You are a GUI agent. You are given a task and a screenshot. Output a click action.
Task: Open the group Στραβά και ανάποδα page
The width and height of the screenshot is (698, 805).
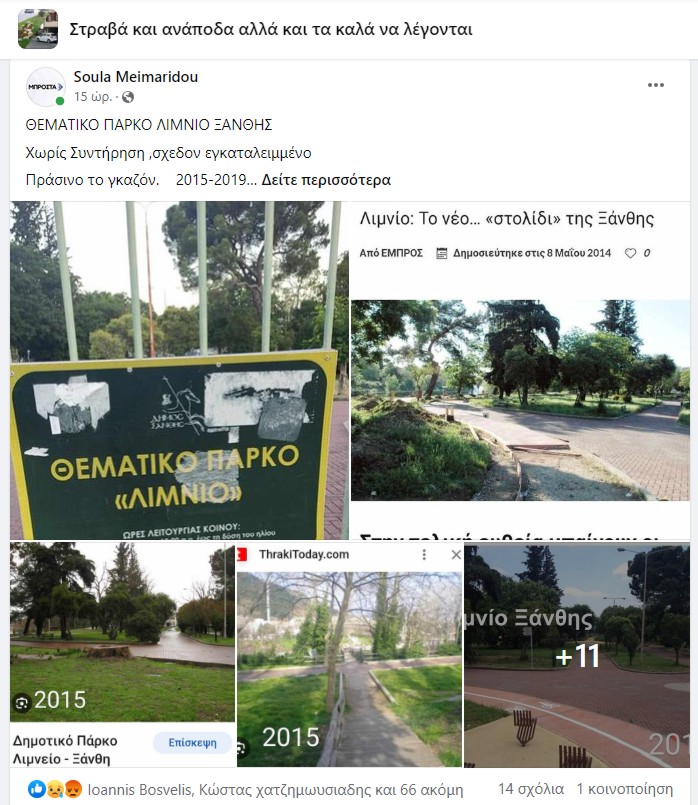(x=271, y=29)
